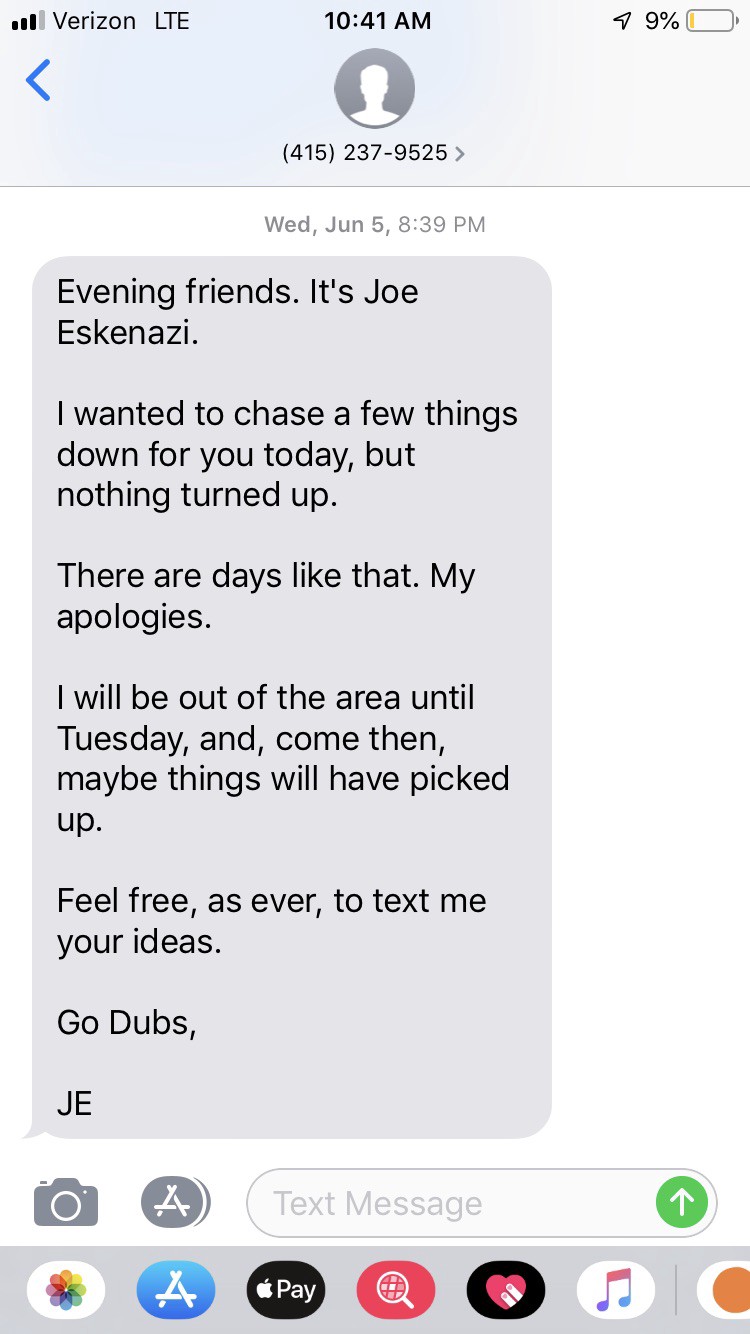Open Digital Touch heart in the drawer
Viewport: 750px width, 1334px height.
506,1290
